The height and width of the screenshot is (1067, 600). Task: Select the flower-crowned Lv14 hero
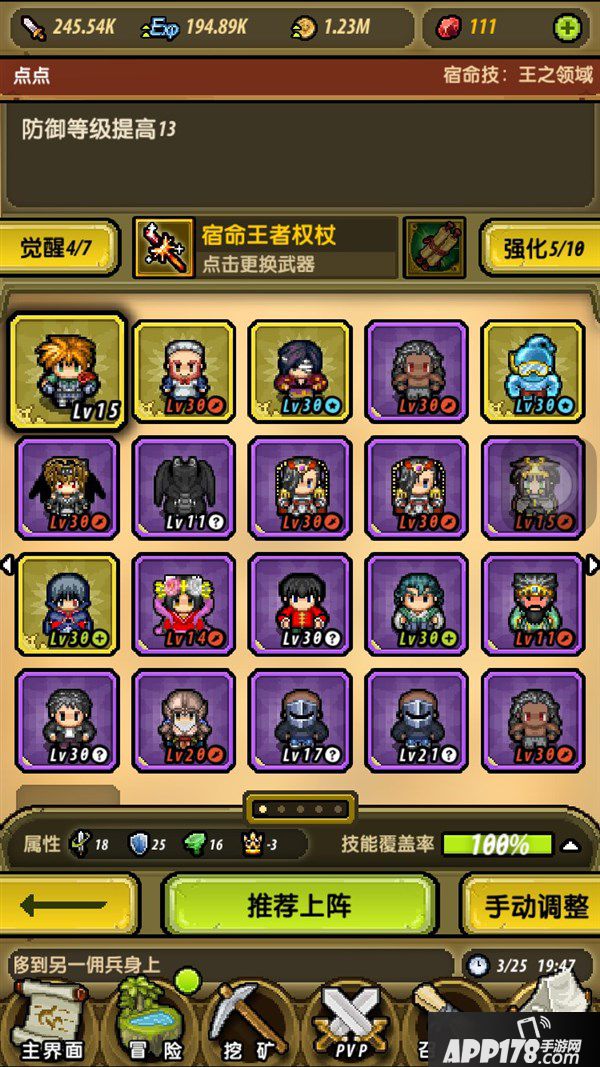click(x=184, y=604)
